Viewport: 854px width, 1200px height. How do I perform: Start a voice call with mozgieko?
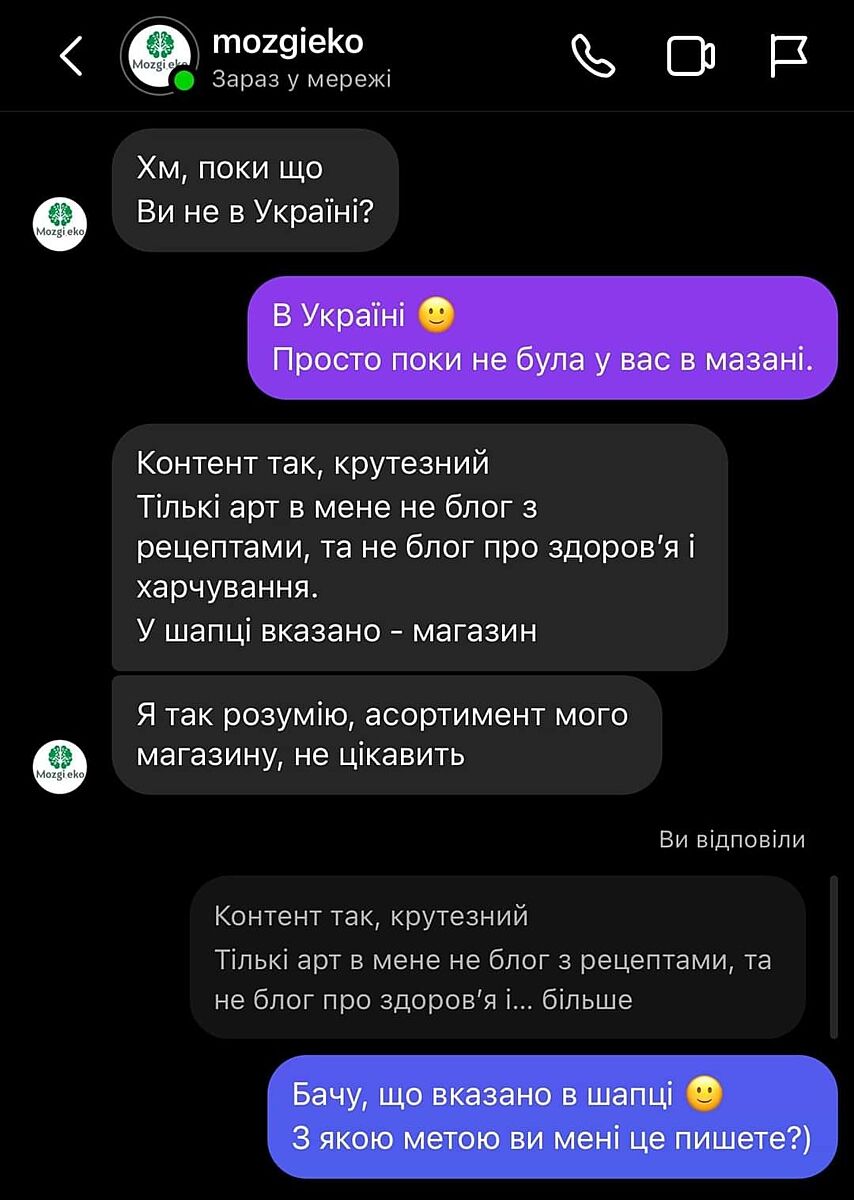coord(593,56)
